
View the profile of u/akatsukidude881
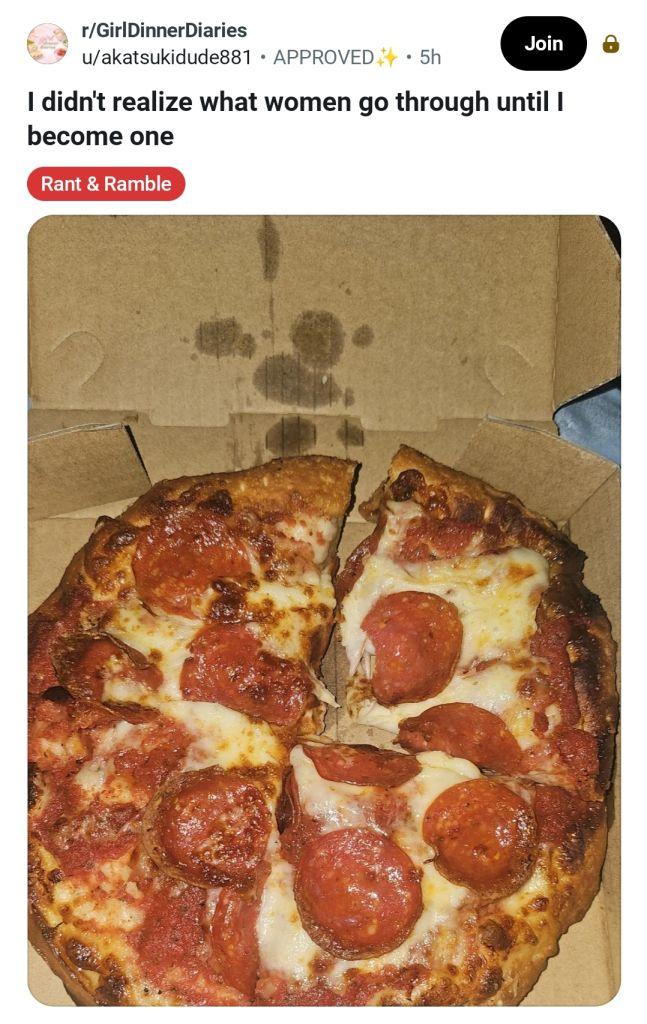coord(166,57)
